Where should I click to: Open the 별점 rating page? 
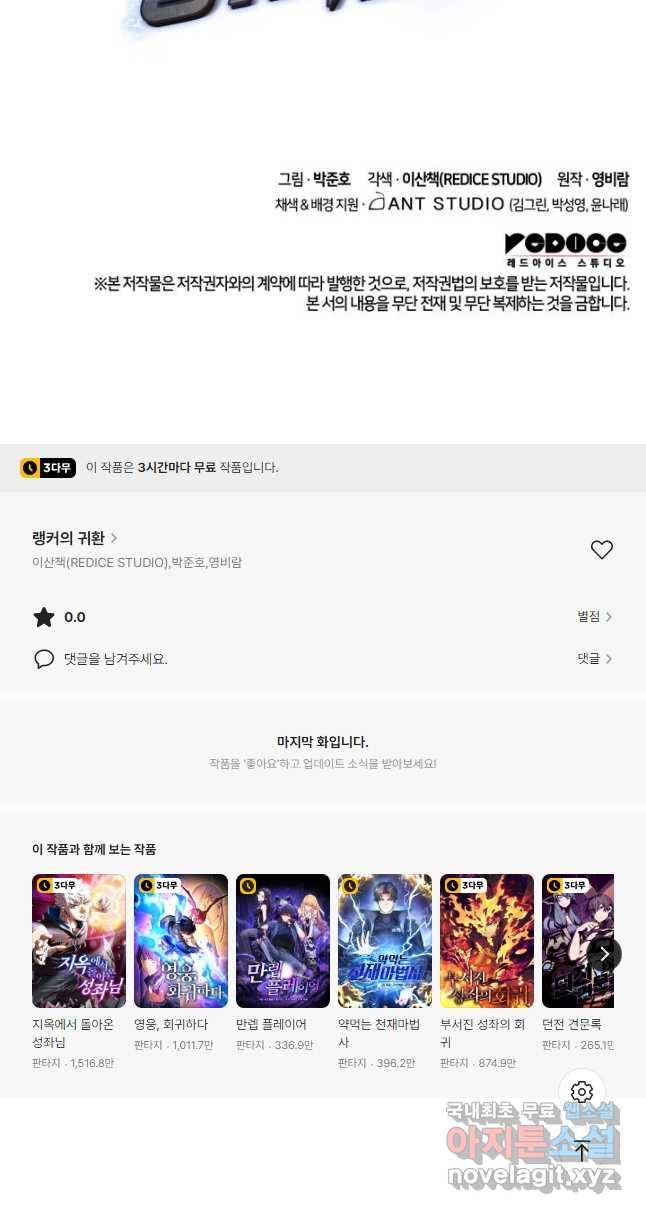tap(594, 617)
